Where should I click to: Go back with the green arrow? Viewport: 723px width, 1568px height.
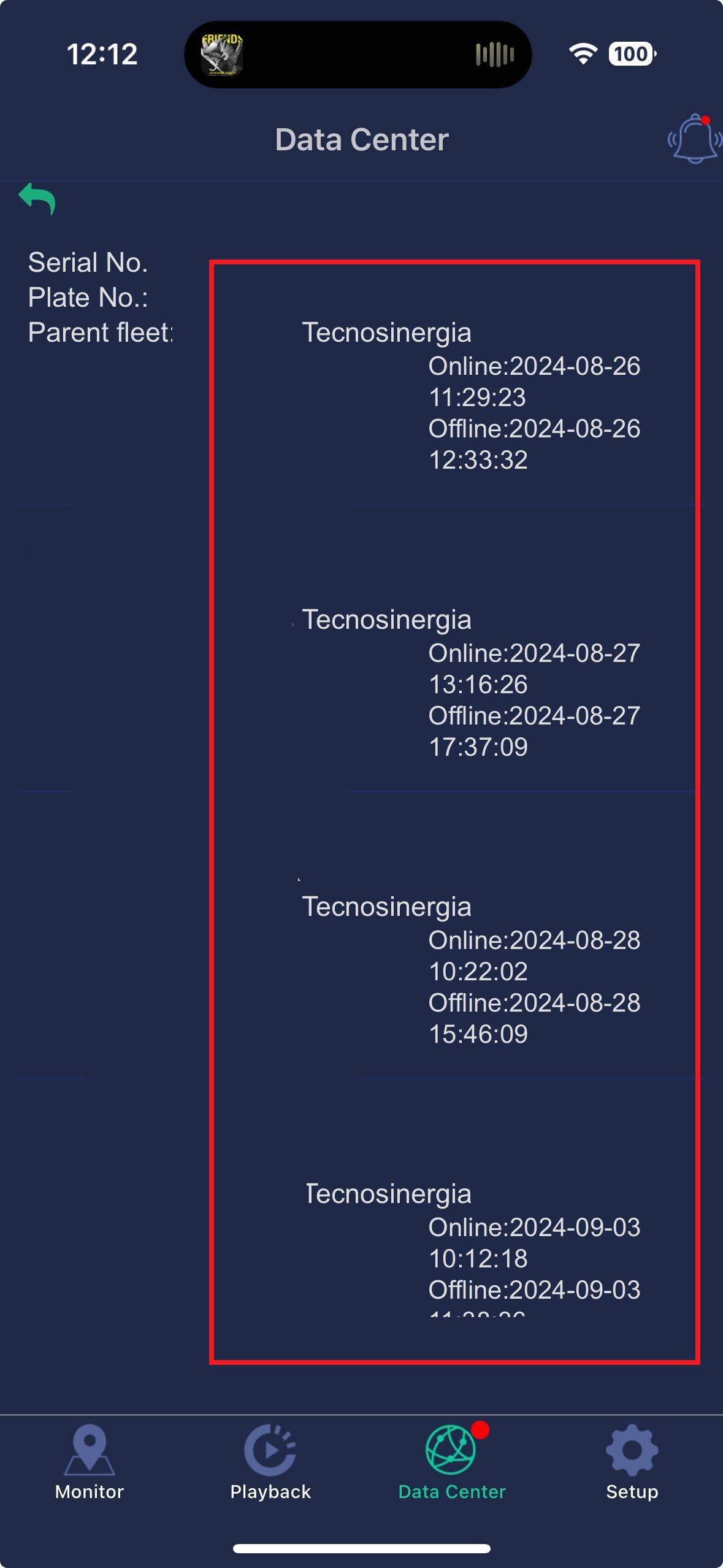(37, 199)
